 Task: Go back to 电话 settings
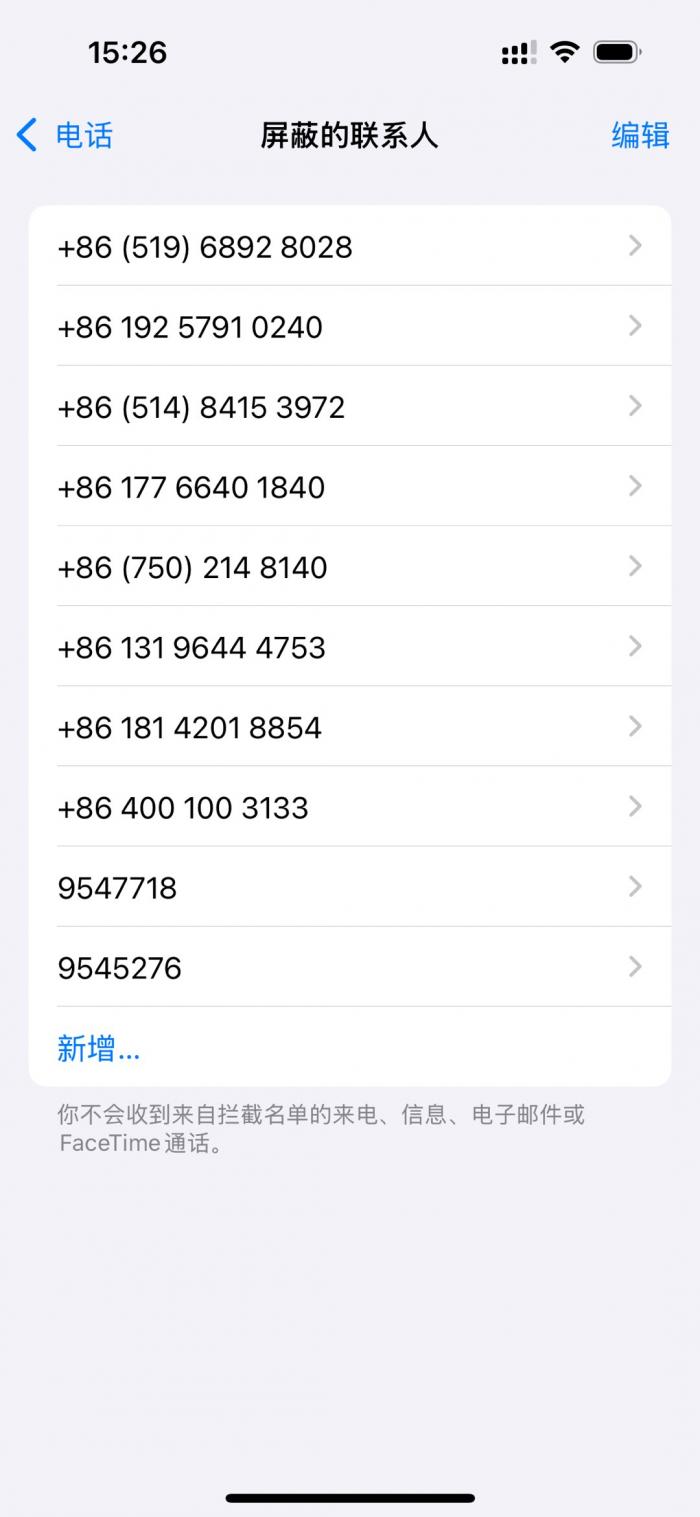click(x=64, y=135)
